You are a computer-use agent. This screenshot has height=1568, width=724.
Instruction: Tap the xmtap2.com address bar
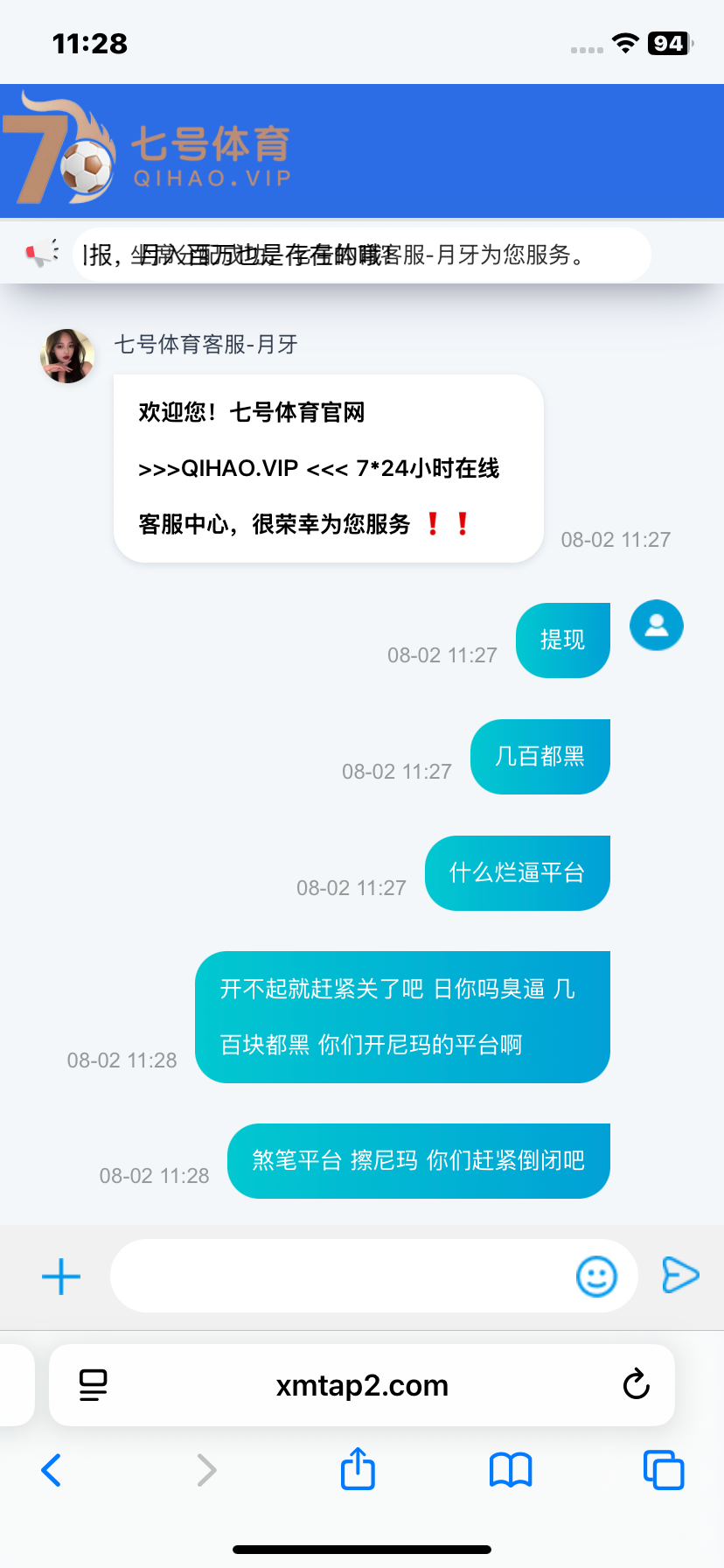[x=362, y=1385]
